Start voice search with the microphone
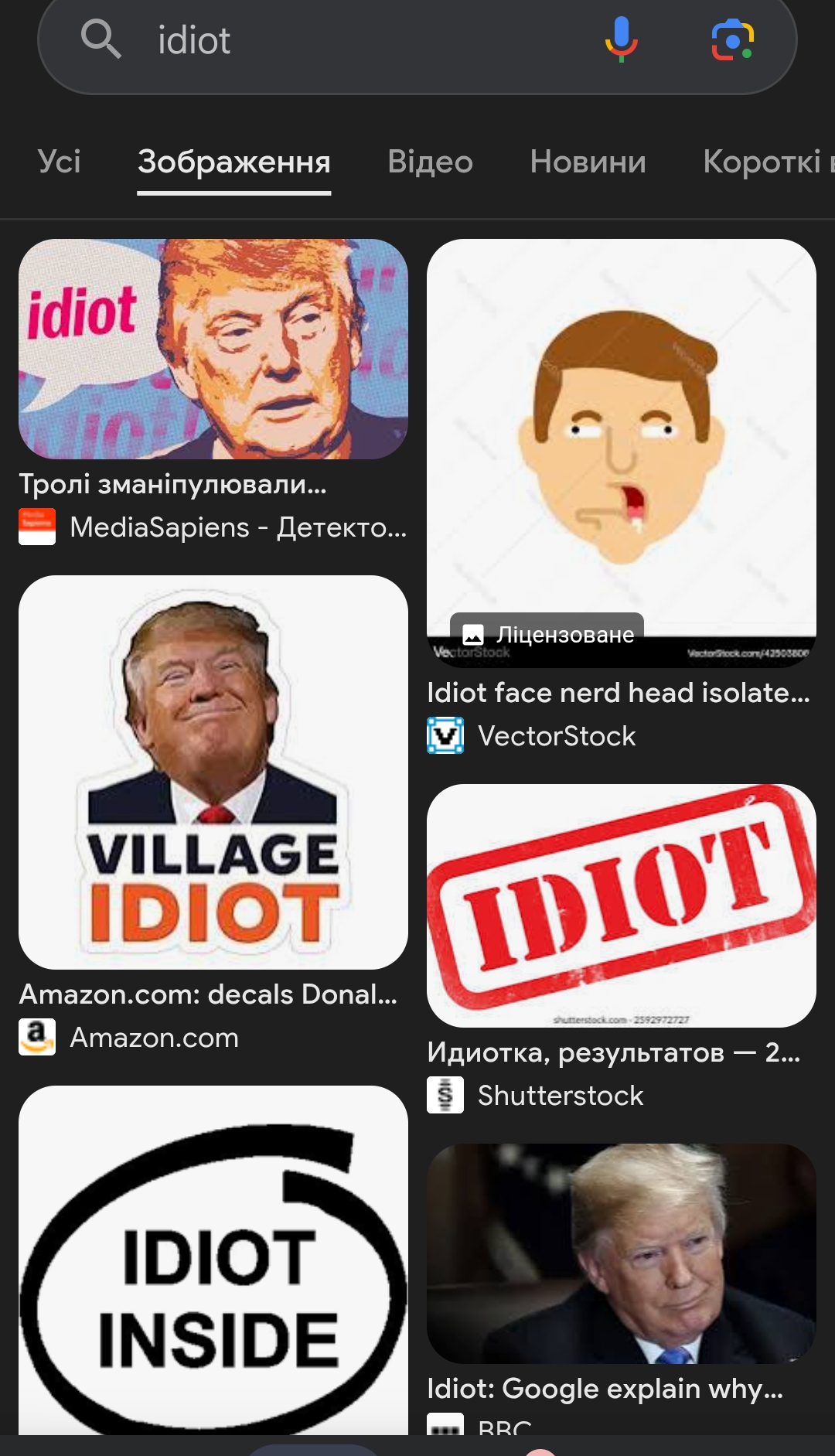 coord(621,40)
